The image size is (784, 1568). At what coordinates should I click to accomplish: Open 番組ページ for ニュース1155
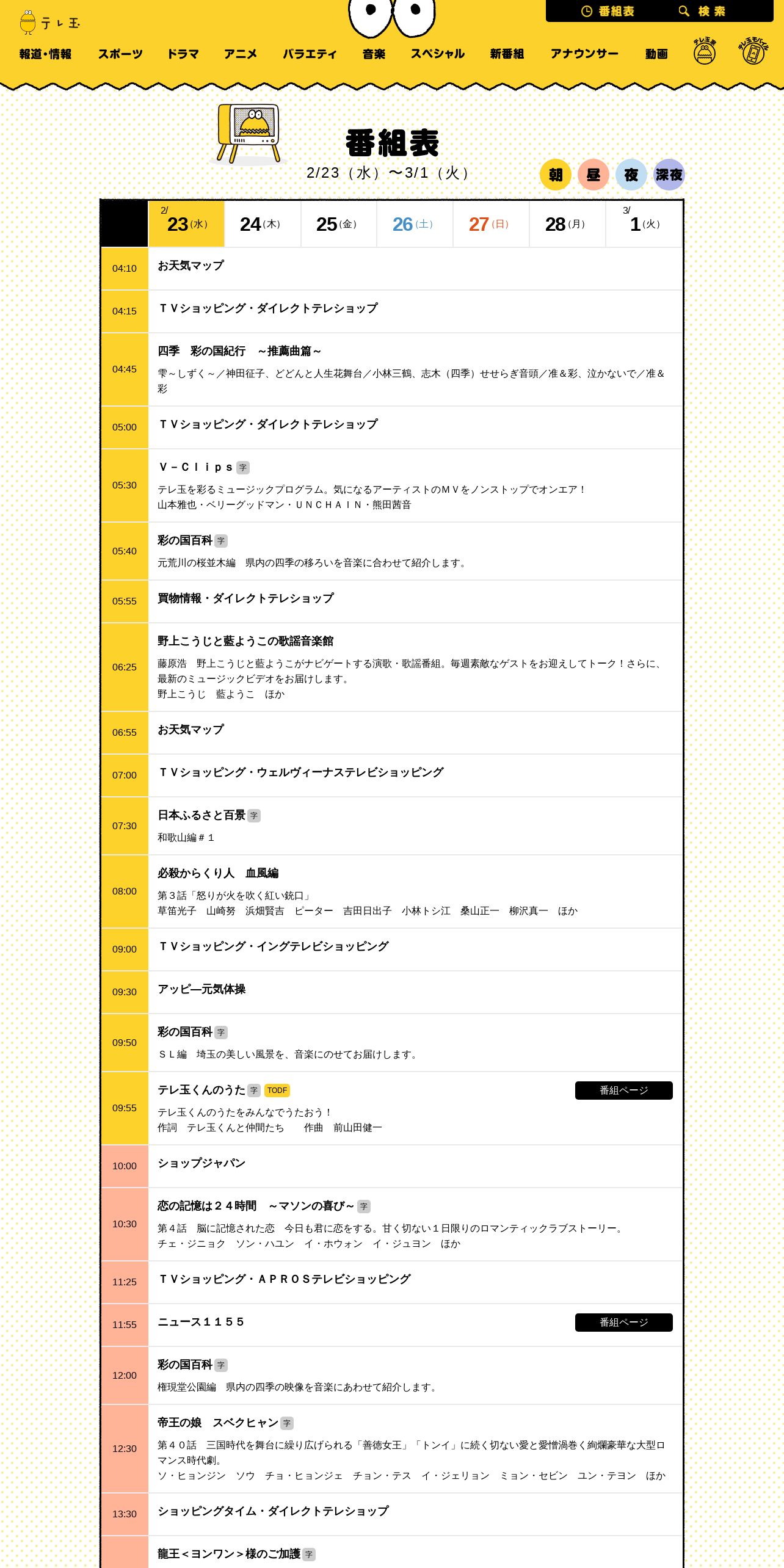(624, 1323)
